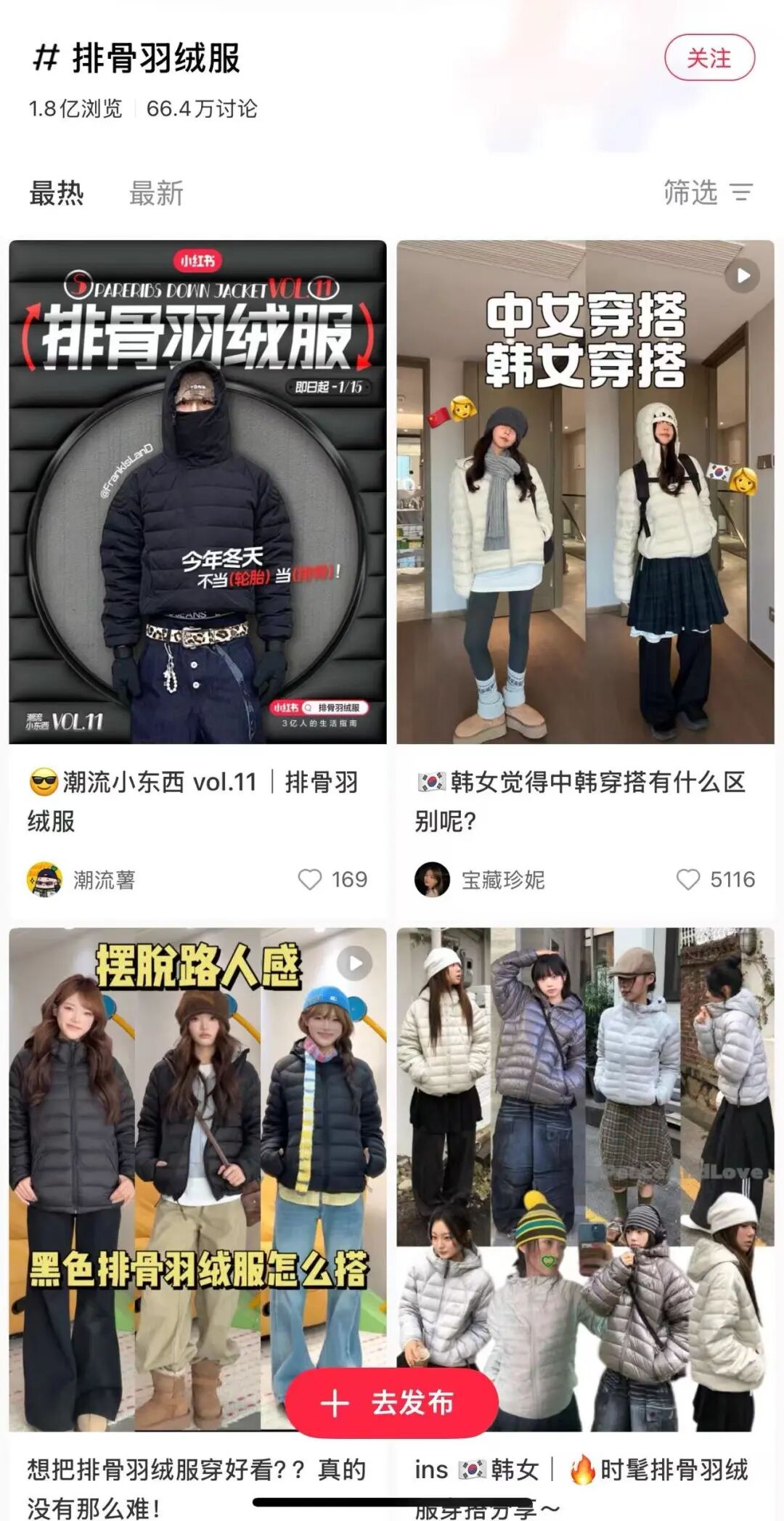View 潮流薯's profile
Viewport: 784px width, 1521px height.
point(45,880)
